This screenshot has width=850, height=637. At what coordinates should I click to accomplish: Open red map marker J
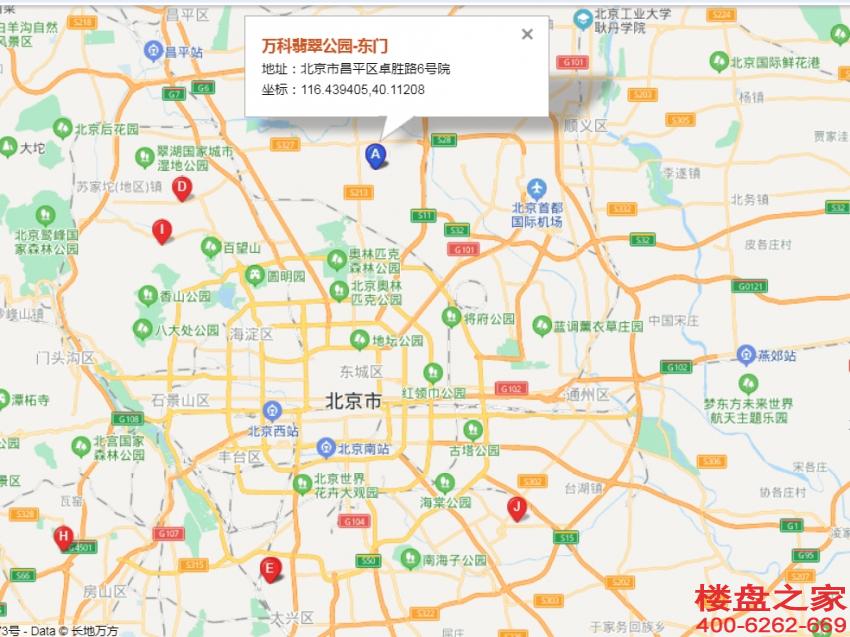516,507
